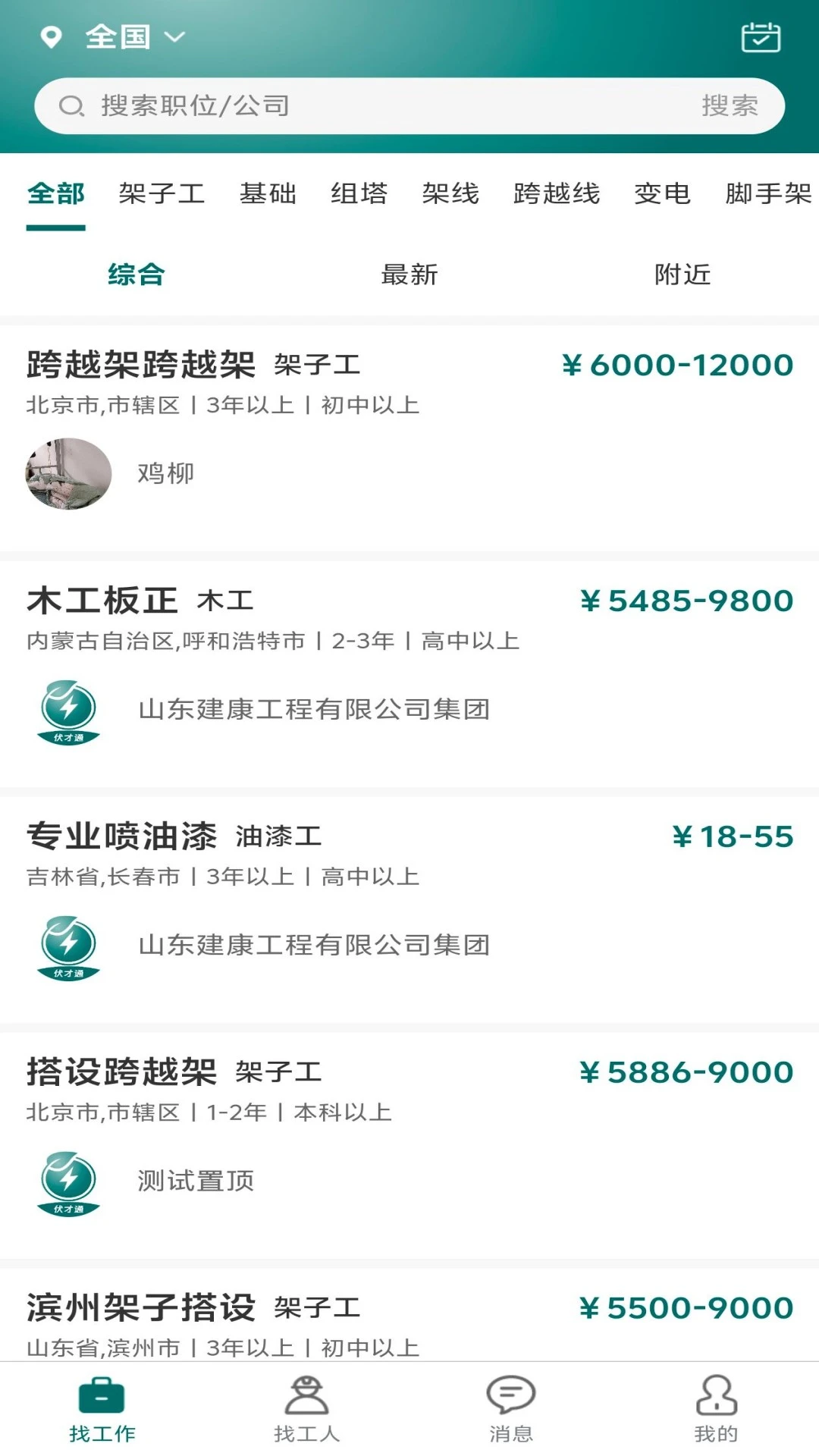Click the salary range ¥6000-12000 text
The image size is (819, 1456).
tap(679, 363)
